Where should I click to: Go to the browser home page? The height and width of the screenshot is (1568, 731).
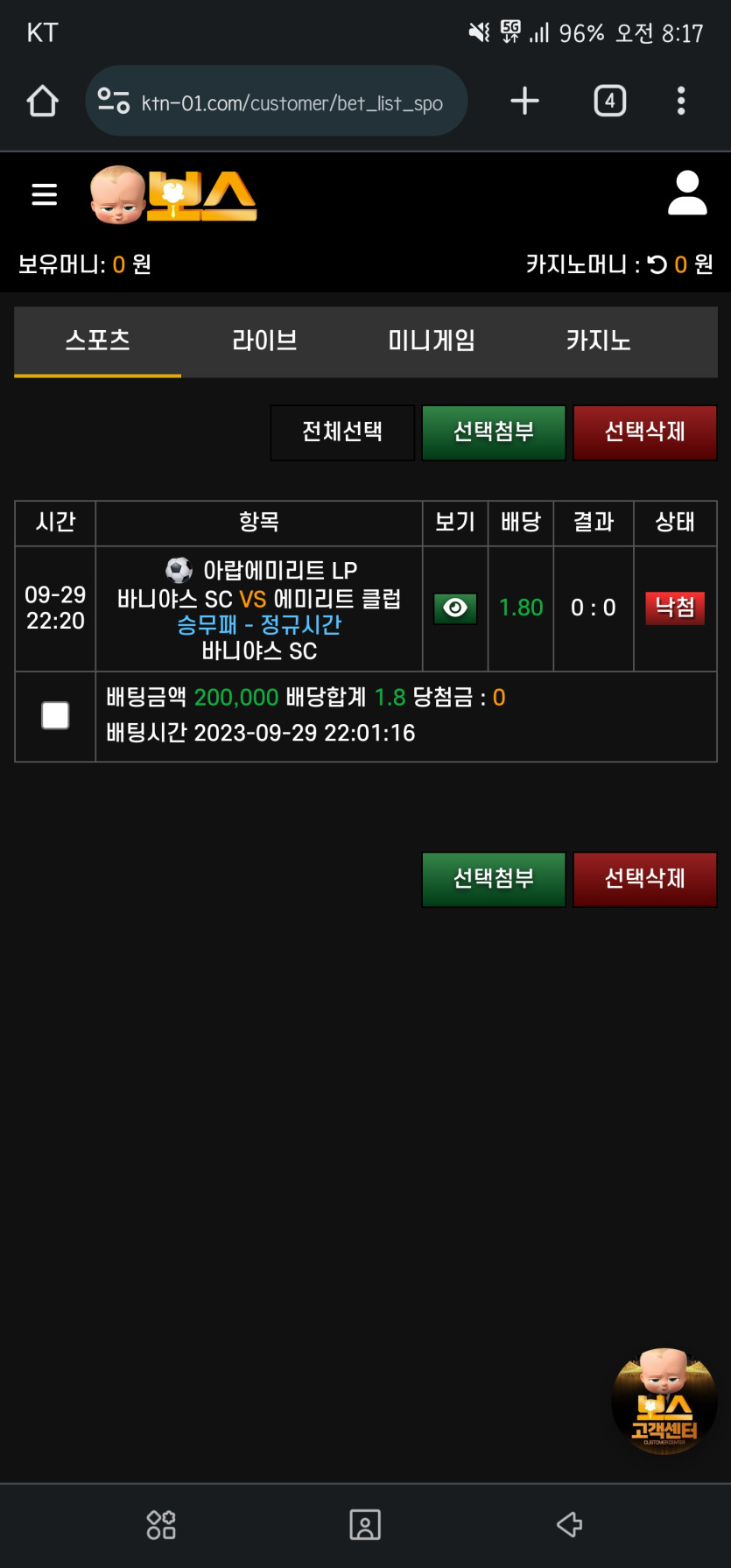pos(42,101)
